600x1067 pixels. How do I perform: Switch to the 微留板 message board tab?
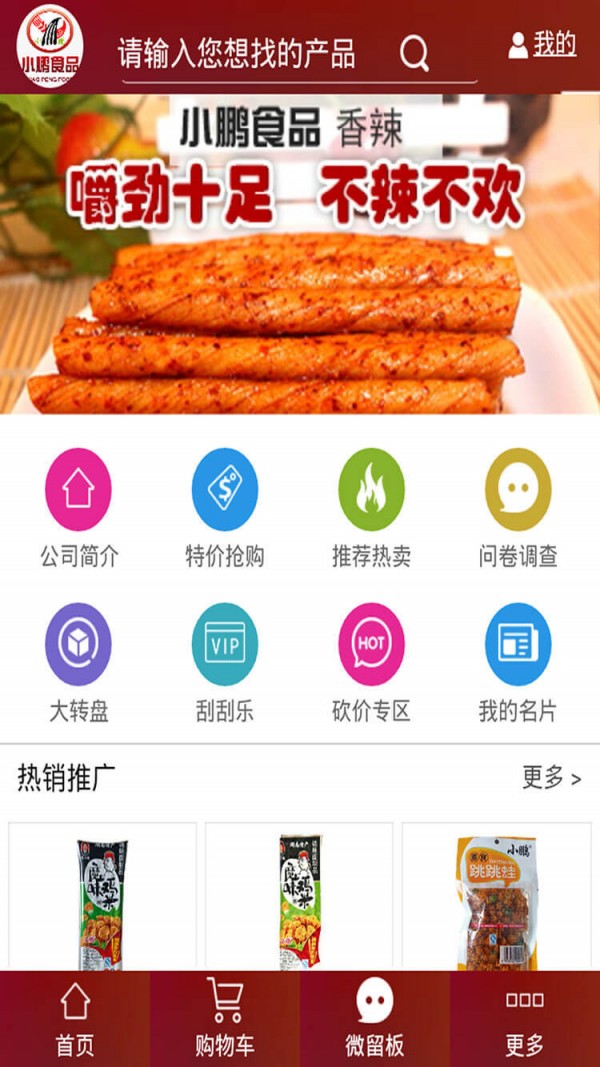click(x=375, y=1019)
